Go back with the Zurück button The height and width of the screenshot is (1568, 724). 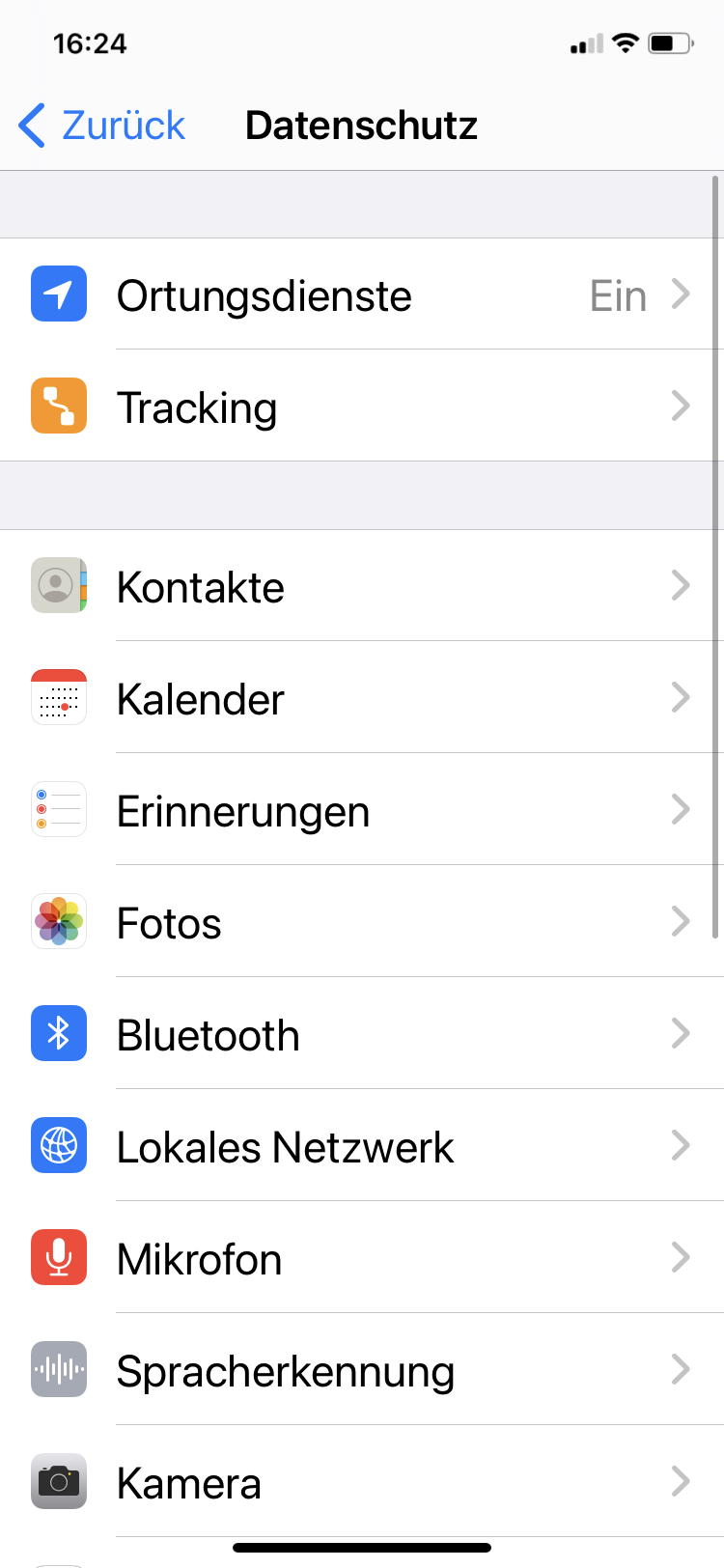pyautogui.click(x=102, y=126)
